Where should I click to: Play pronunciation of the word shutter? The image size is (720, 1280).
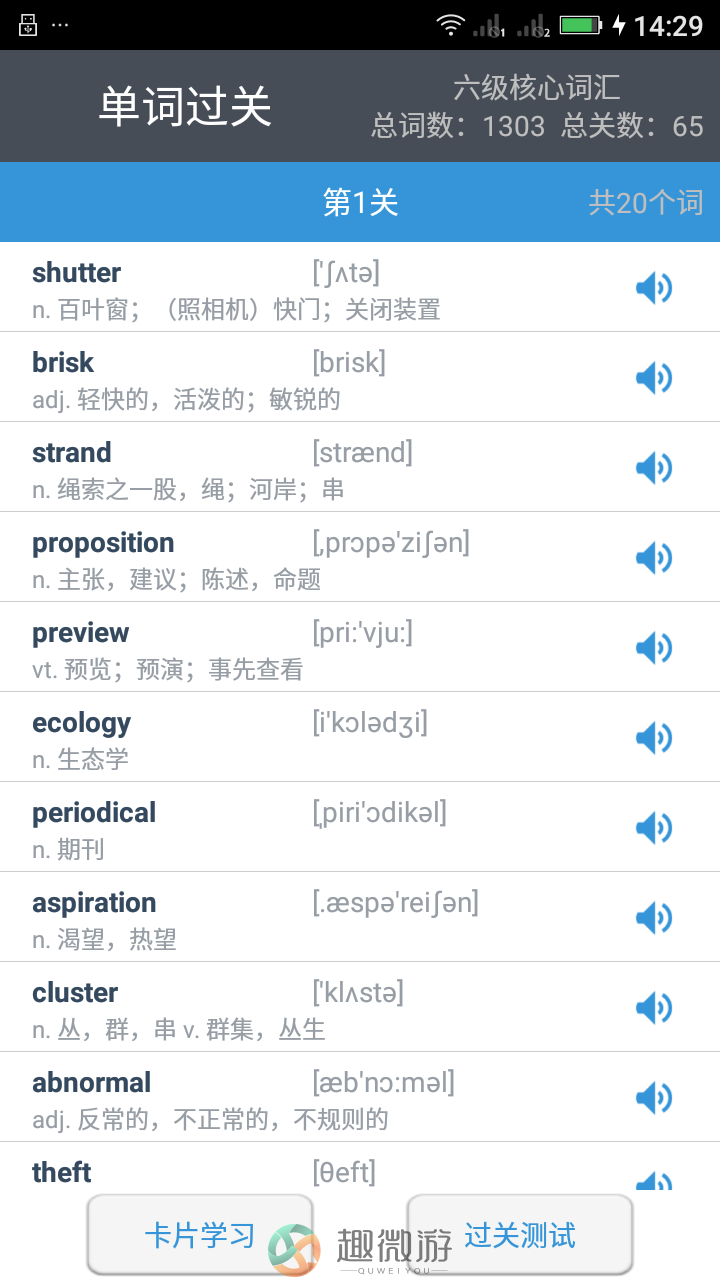(x=654, y=288)
